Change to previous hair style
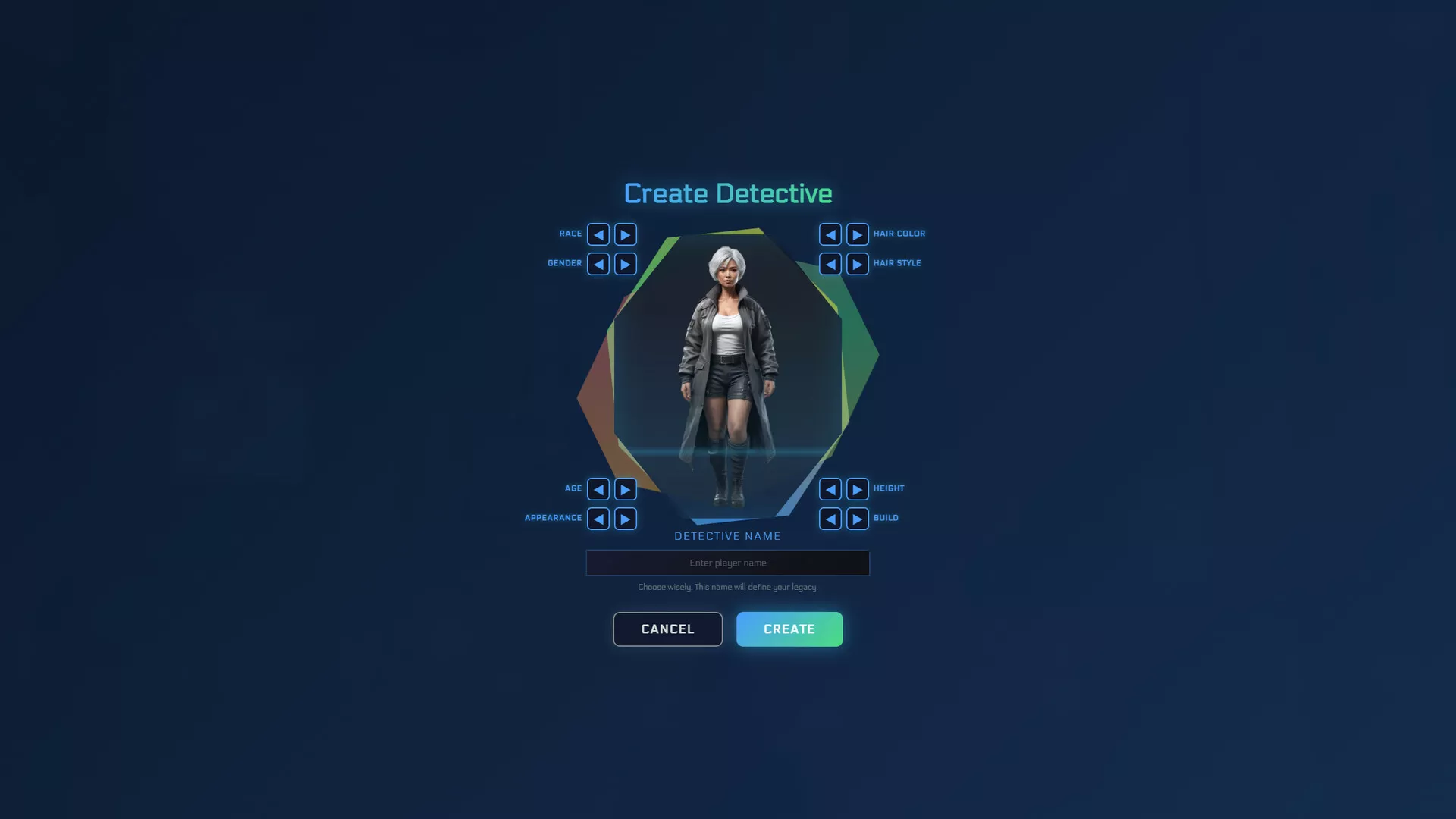This screenshot has width=1456, height=819. coord(830,264)
